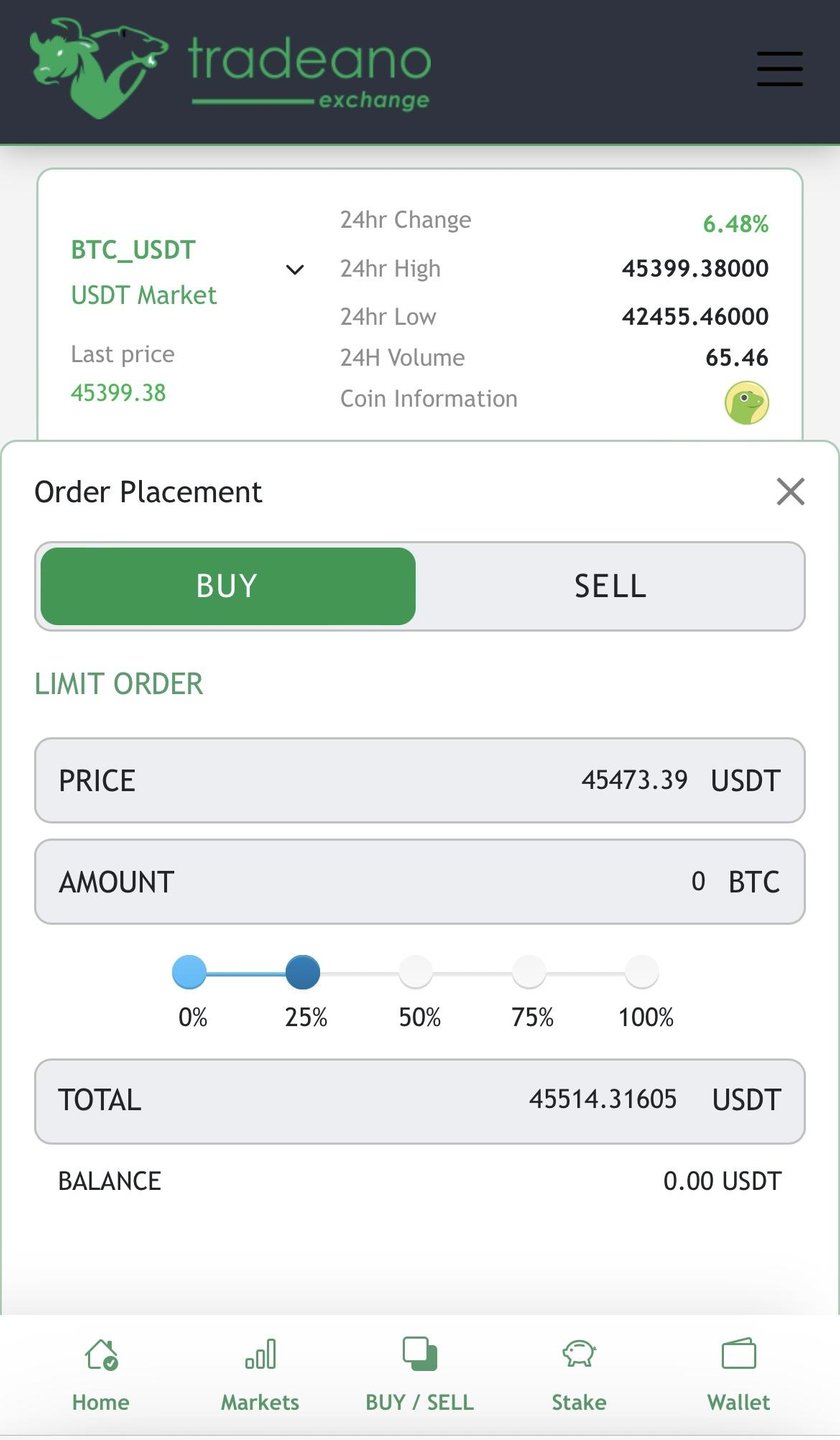Image resolution: width=840 pixels, height=1440 pixels.
Task: Tap the TOTAL field
Action: coord(420,1100)
